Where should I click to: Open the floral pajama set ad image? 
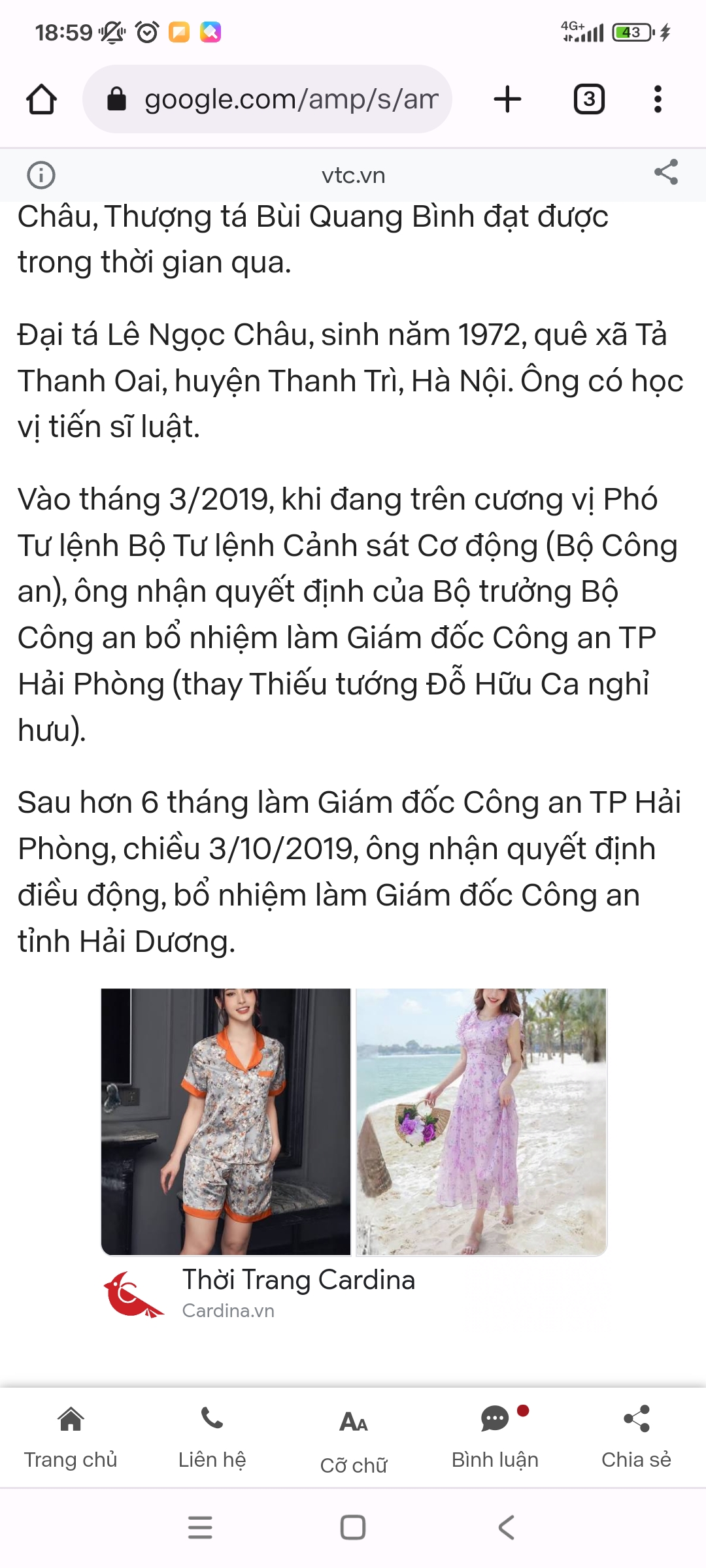(226, 1122)
